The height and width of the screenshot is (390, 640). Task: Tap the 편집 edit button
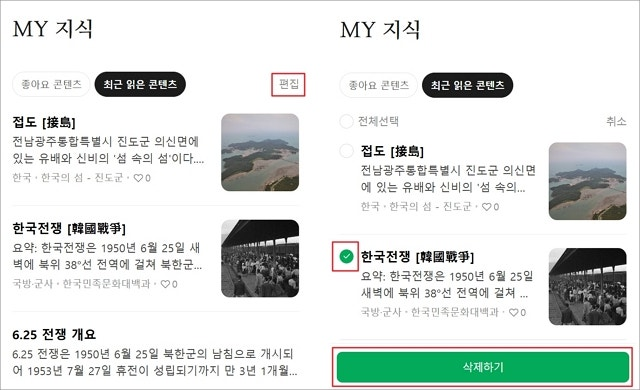pos(289,84)
